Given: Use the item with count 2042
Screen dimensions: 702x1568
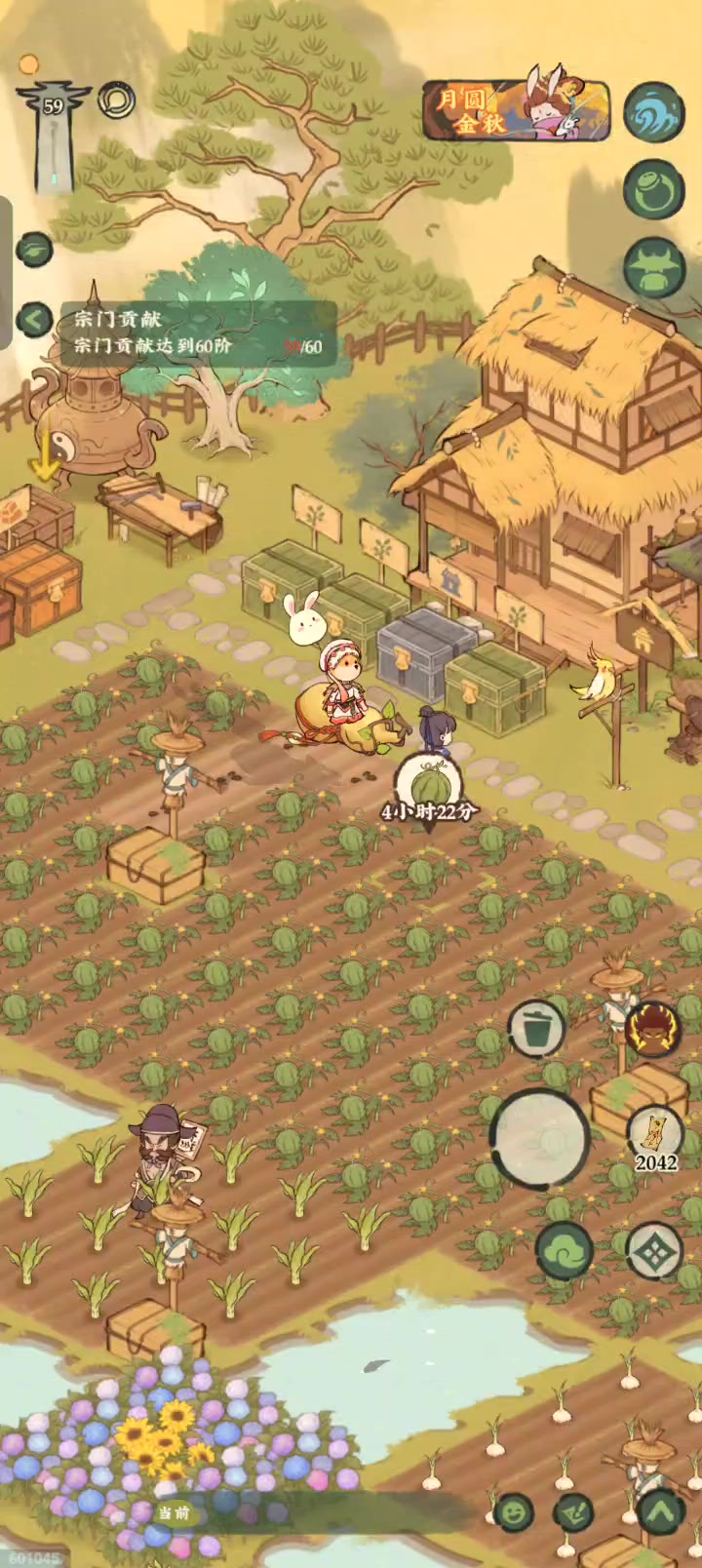Looking at the screenshot, I should [655, 1137].
